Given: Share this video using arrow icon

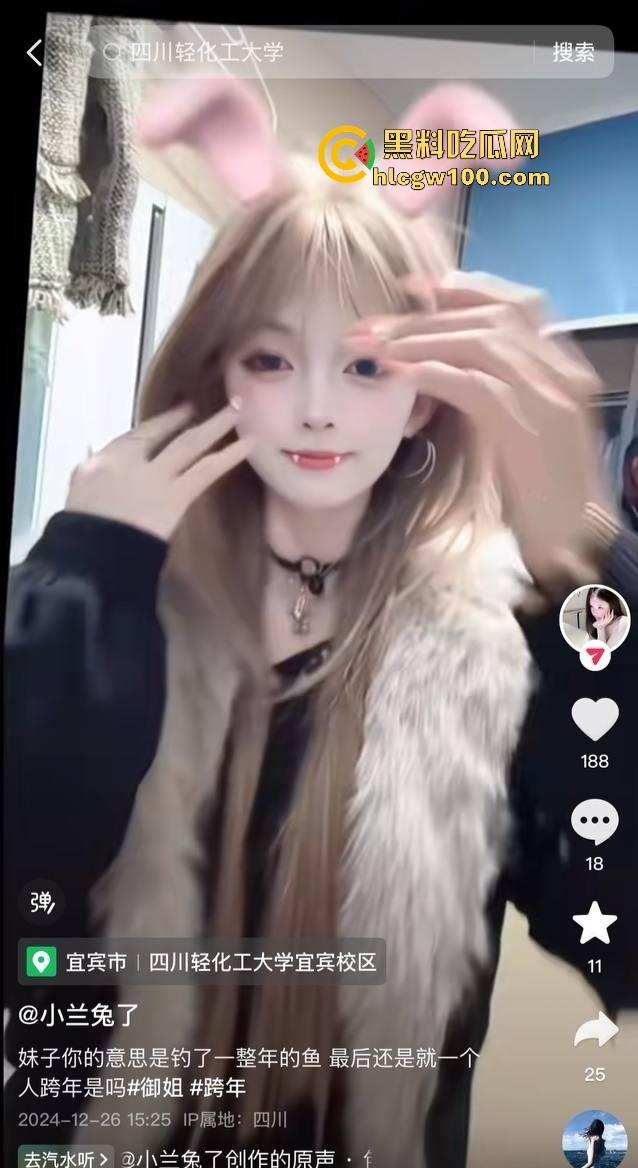Looking at the screenshot, I should [x=594, y=1030].
